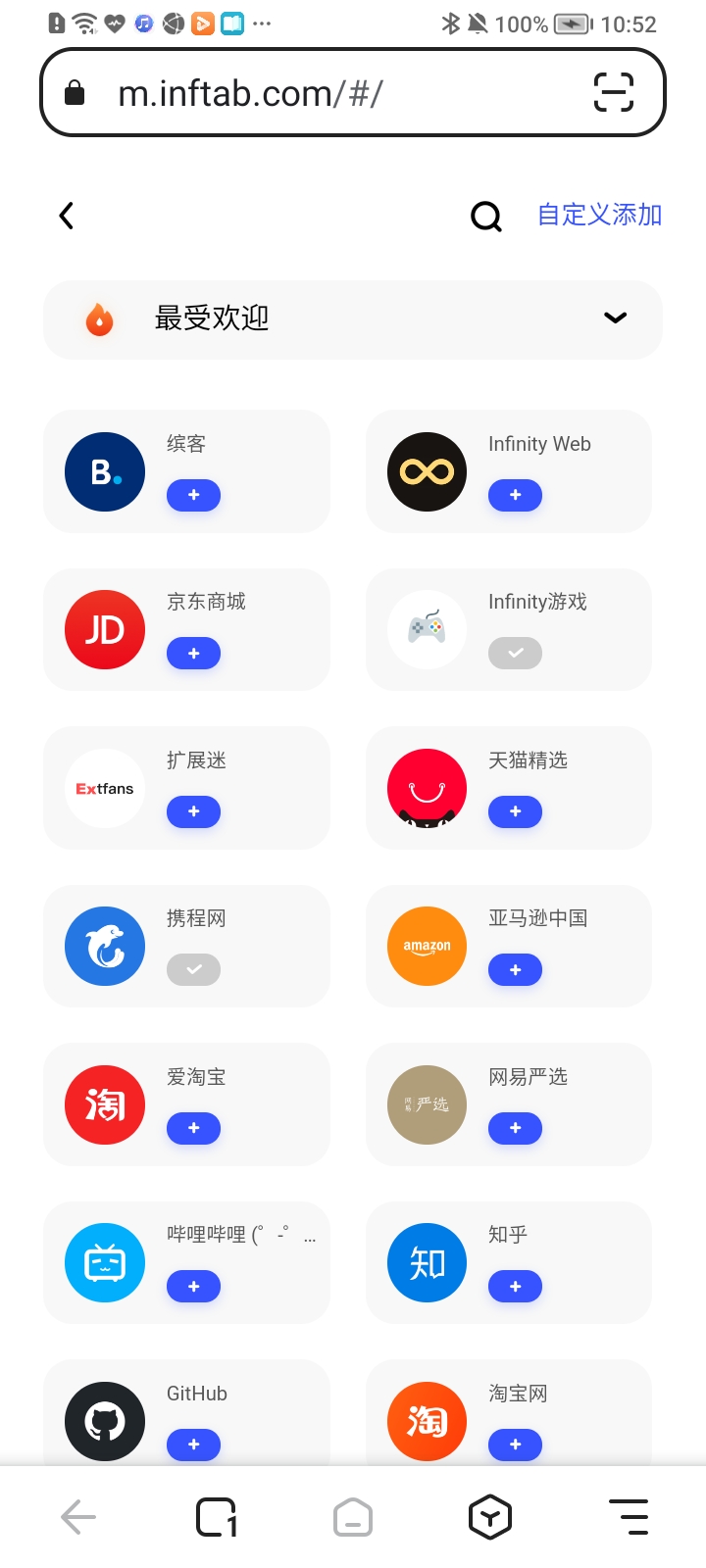
Task: Add 扩展迷 with the plus button
Action: 193,811
